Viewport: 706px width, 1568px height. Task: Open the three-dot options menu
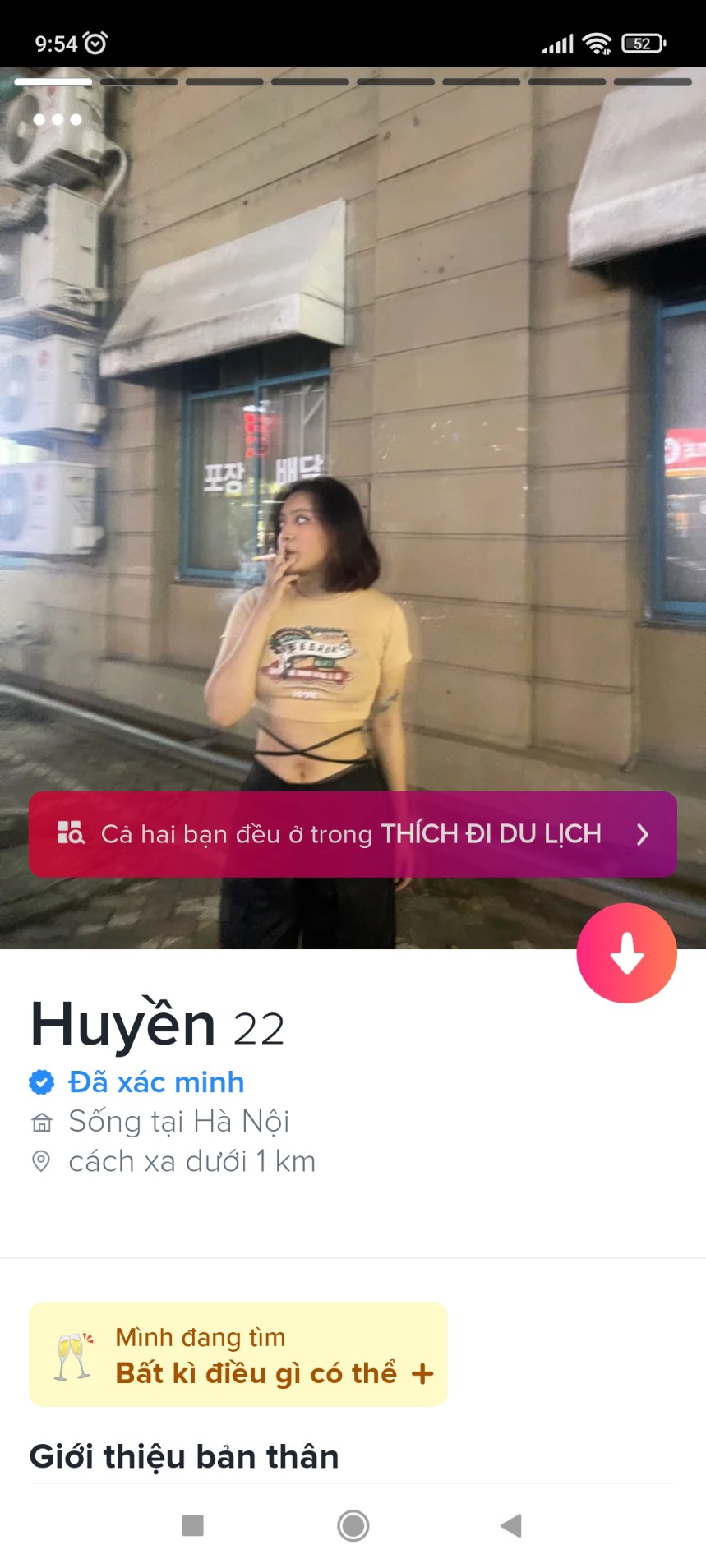pos(57,119)
